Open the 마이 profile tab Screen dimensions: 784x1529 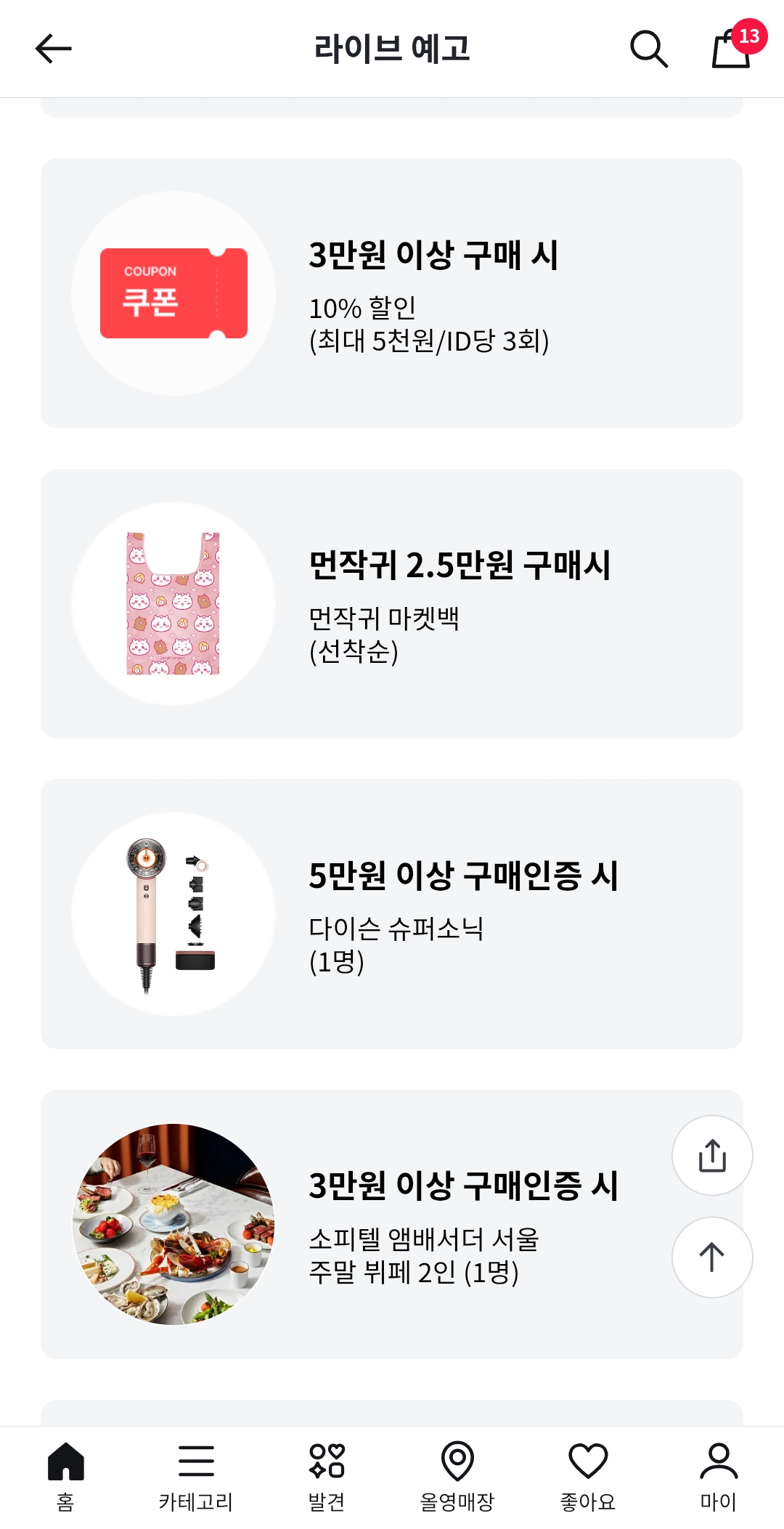click(719, 1475)
